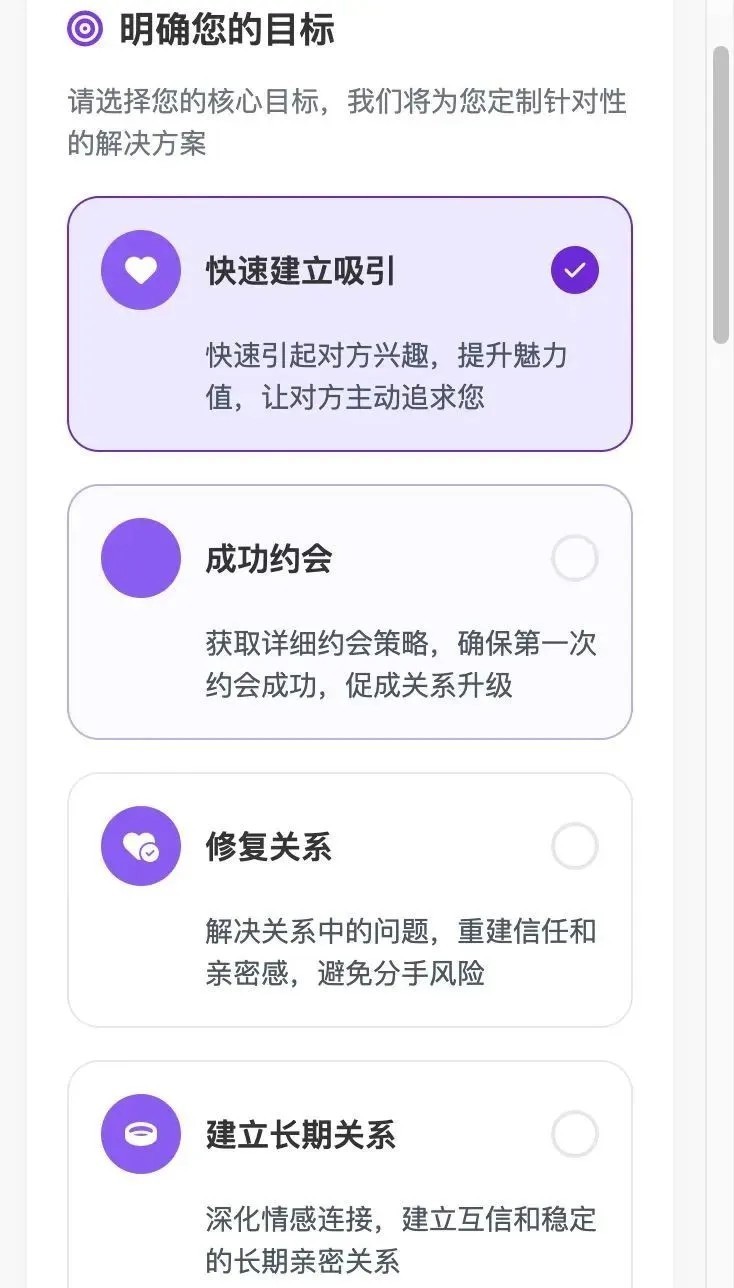Tap the heart-with-check icon on 修复关系 card
Viewport: 734px width, 1288px height.
[140, 845]
